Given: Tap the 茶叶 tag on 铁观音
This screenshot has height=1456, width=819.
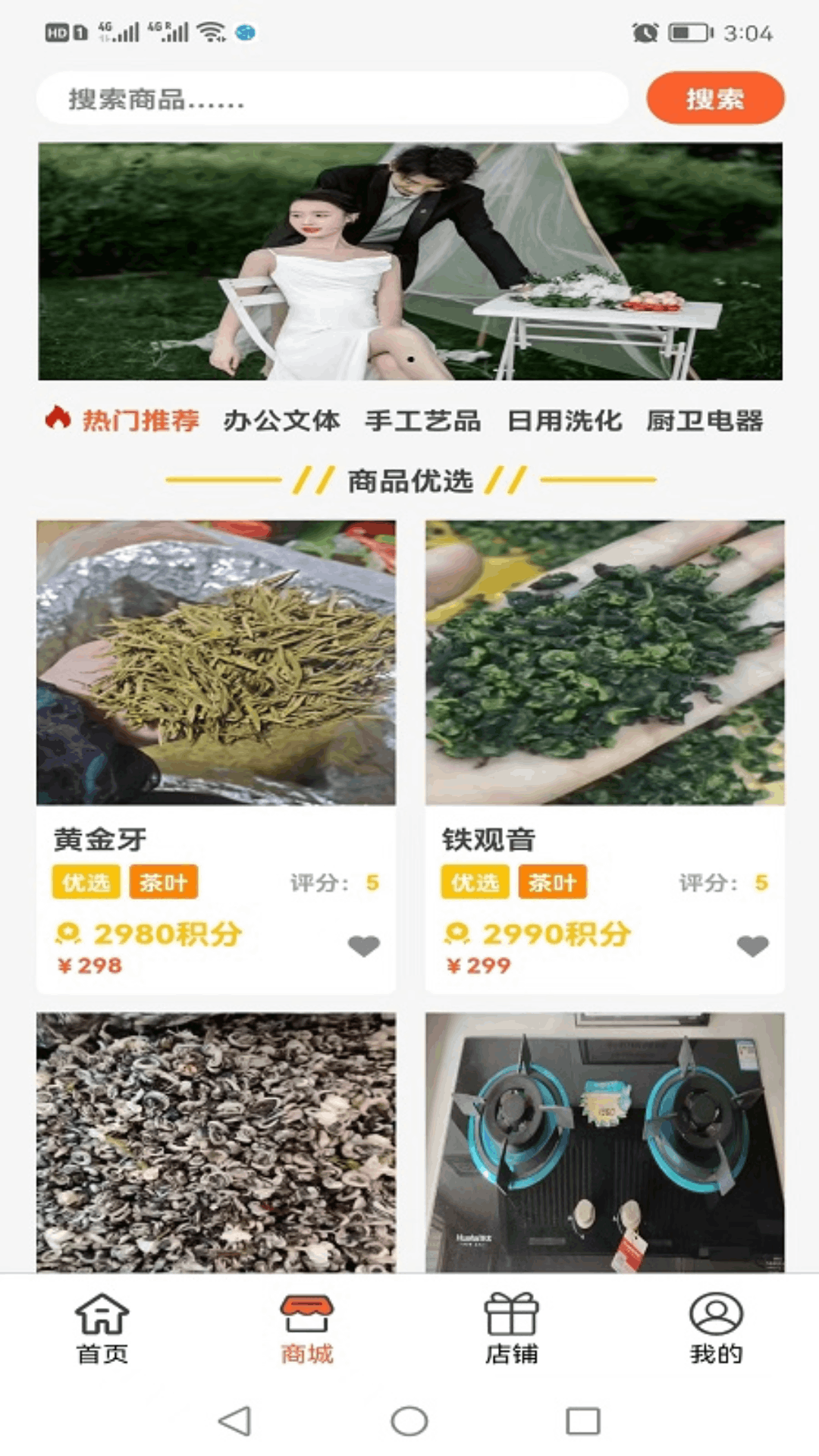Looking at the screenshot, I should [554, 882].
